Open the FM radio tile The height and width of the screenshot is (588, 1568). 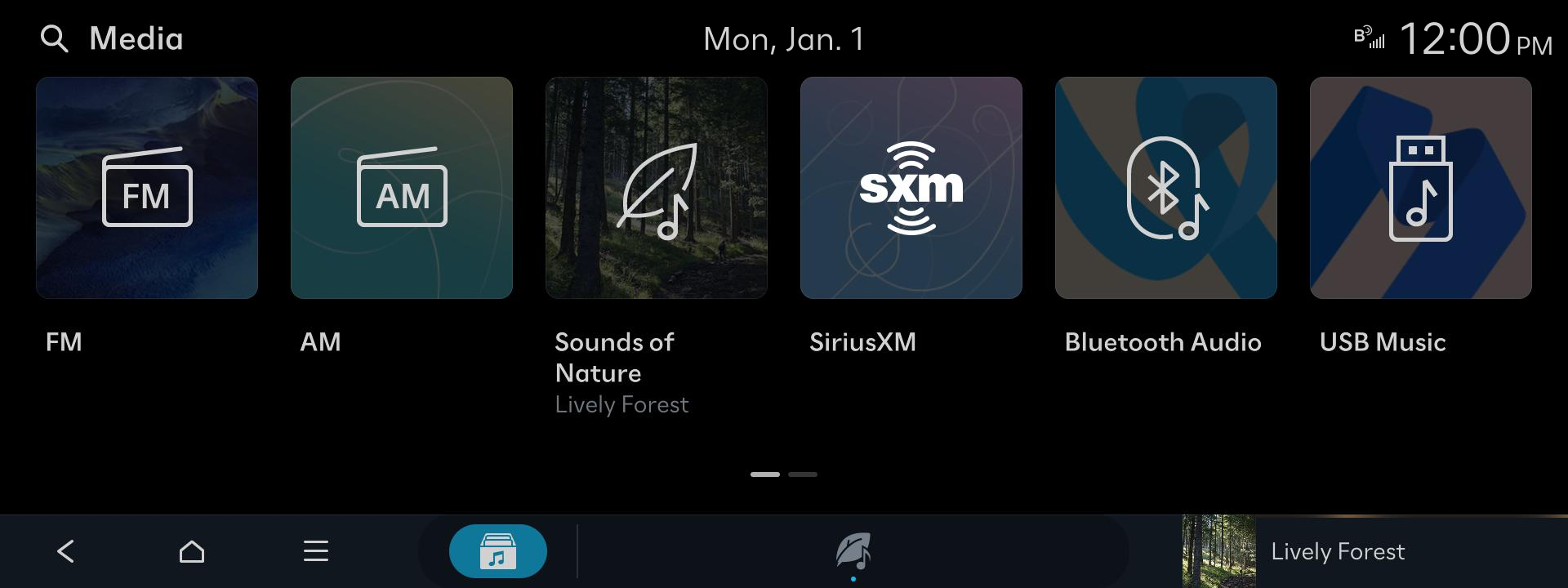147,188
